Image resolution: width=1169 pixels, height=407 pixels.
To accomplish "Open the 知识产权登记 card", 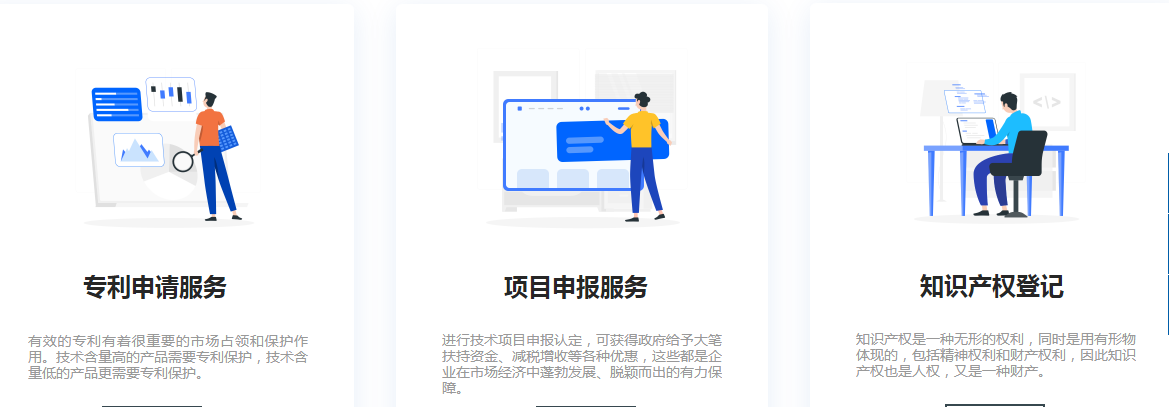I will [990, 288].
